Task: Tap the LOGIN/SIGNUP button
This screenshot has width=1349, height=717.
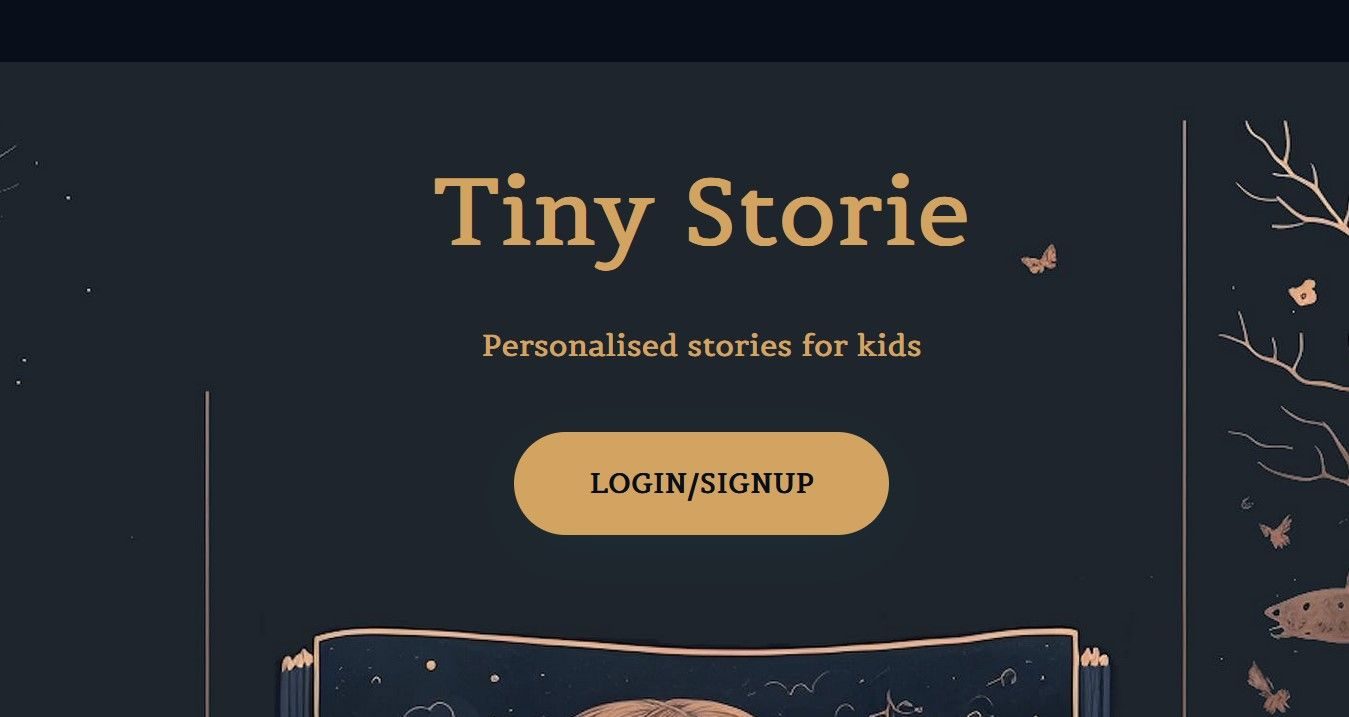Action: 701,483
